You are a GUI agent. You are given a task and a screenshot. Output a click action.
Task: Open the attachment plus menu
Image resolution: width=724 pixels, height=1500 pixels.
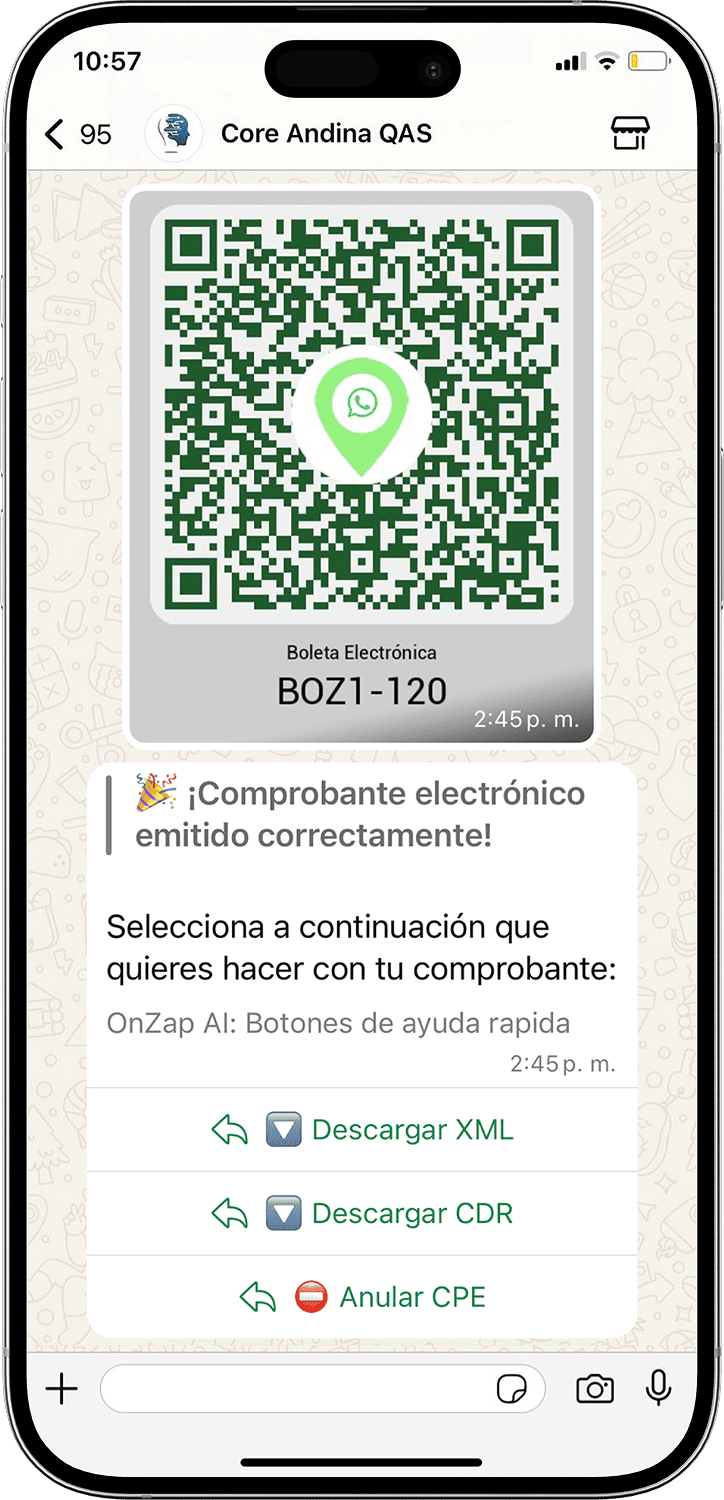pos(62,1389)
